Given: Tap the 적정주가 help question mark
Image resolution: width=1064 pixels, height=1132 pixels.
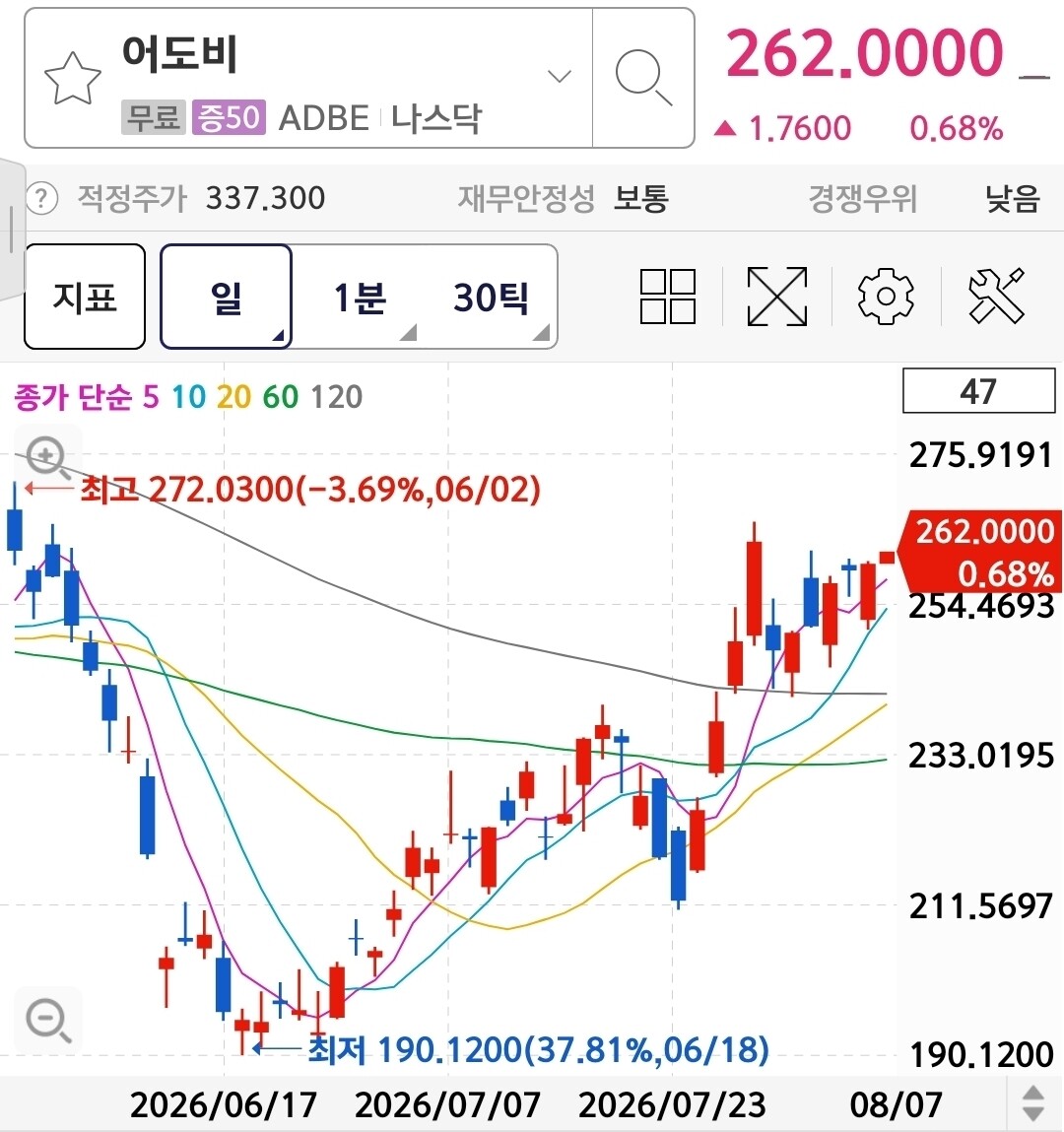Looking at the screenshot, I should coord(41,198).
